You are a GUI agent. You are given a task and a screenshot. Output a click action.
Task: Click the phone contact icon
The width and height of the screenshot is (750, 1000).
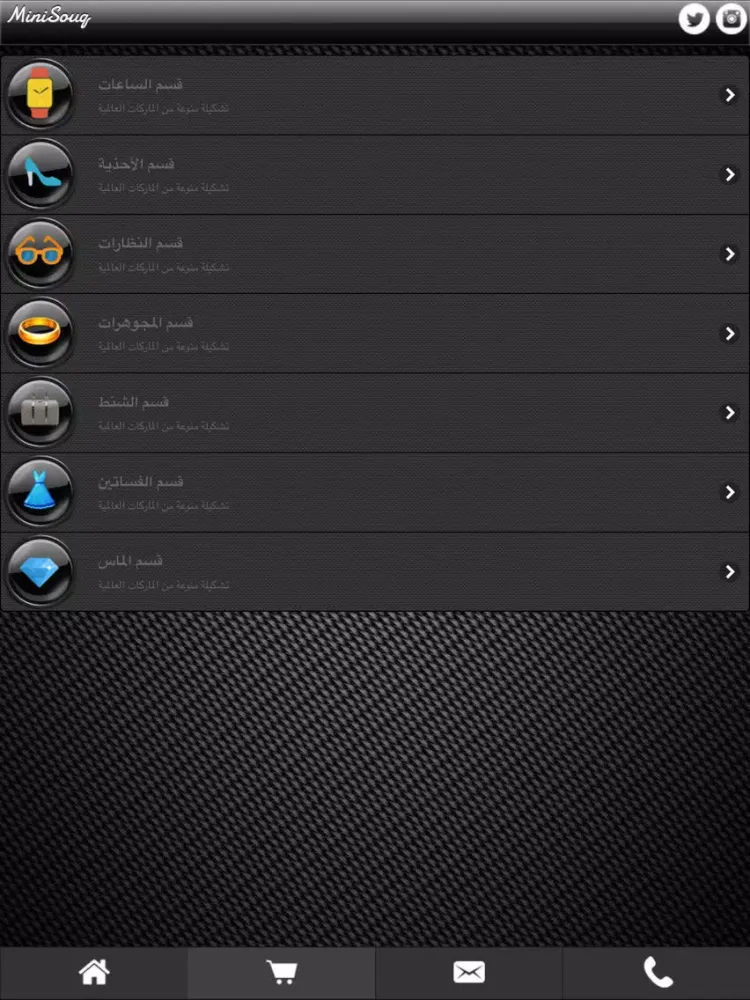tap(656, 971)
